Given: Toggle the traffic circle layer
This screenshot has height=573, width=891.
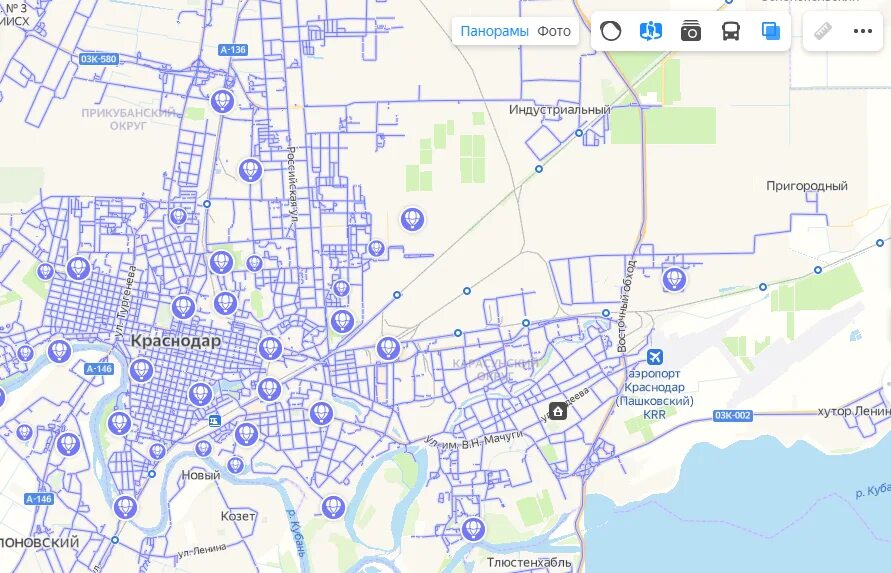Looking at the screenshot, I should point(611,31).
